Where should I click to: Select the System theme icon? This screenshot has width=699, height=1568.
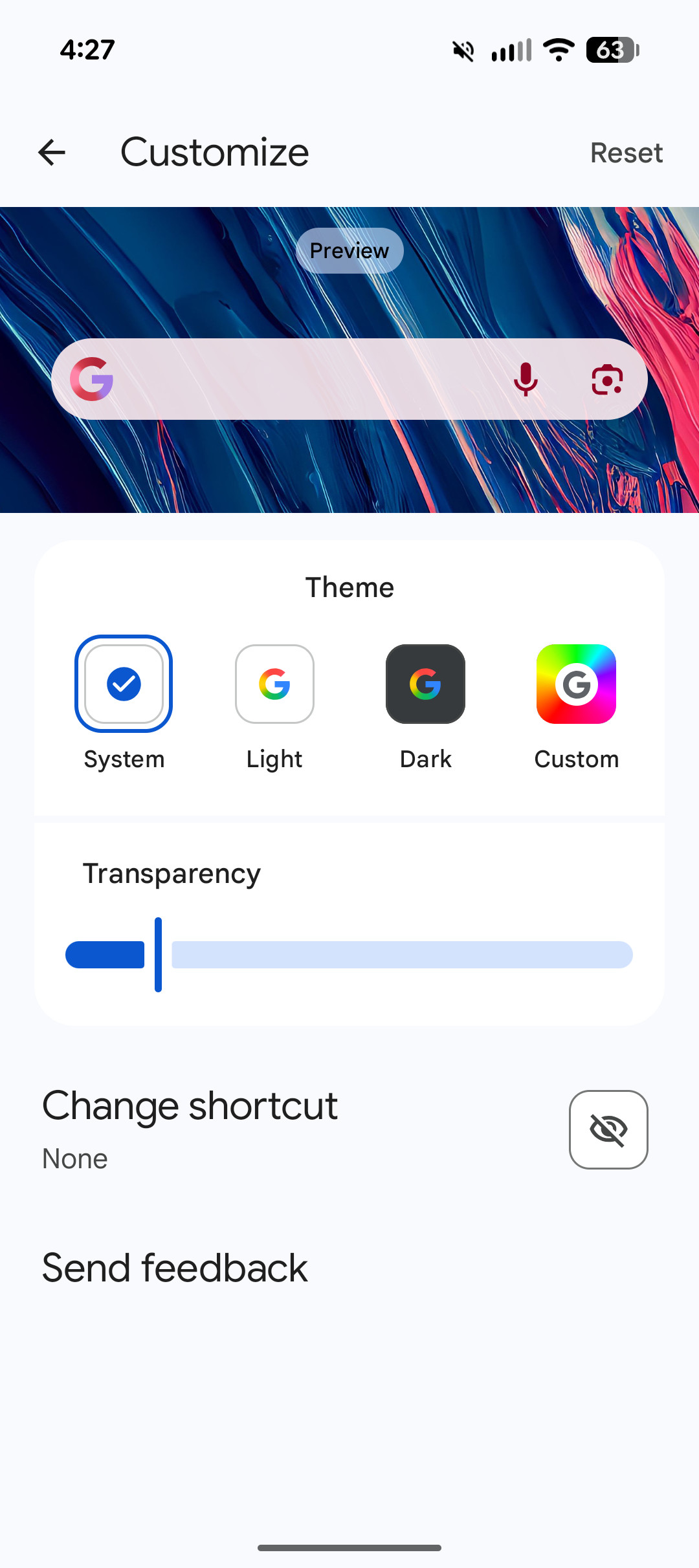point(124,684)
